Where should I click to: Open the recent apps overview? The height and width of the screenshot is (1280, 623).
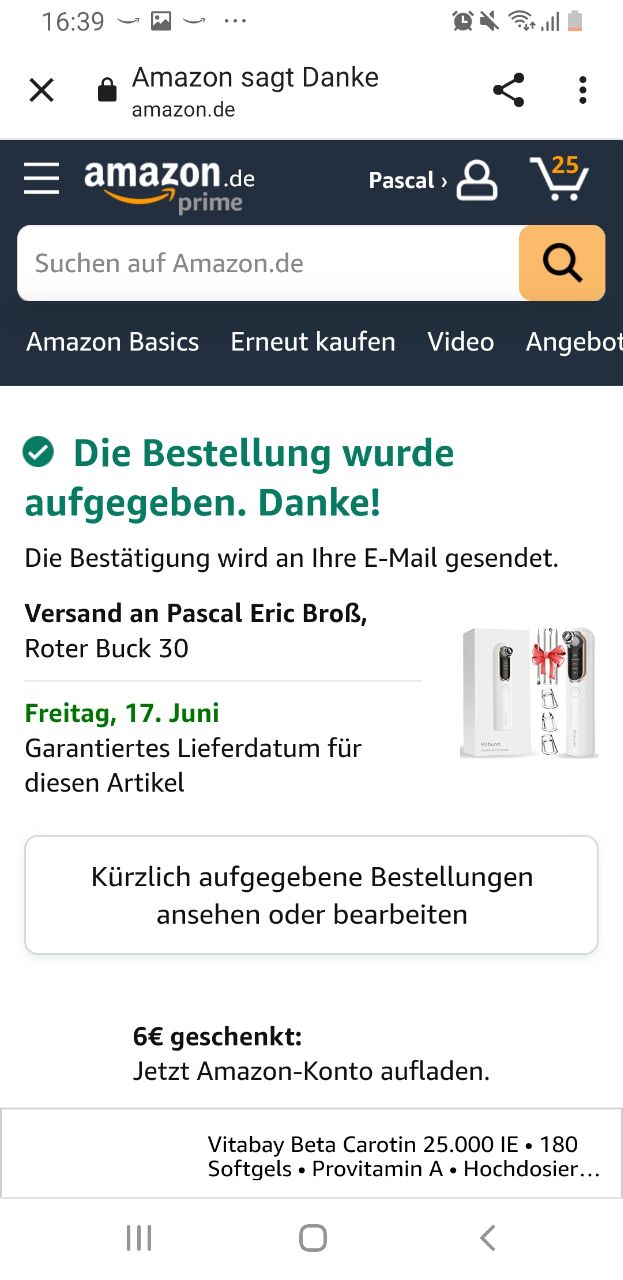tap(139, 1238)
